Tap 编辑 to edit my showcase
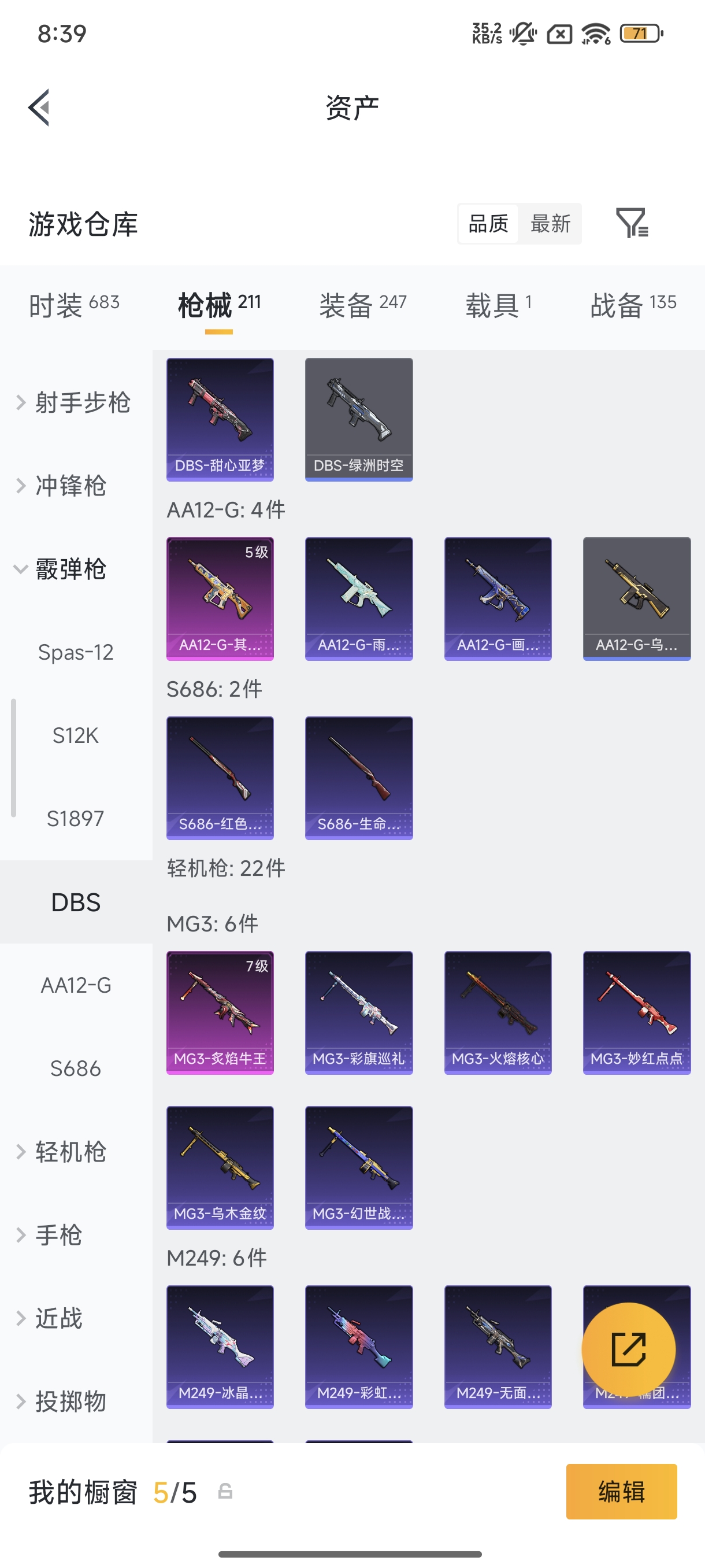The image size is (705, 1568). tap(621, 1491)
